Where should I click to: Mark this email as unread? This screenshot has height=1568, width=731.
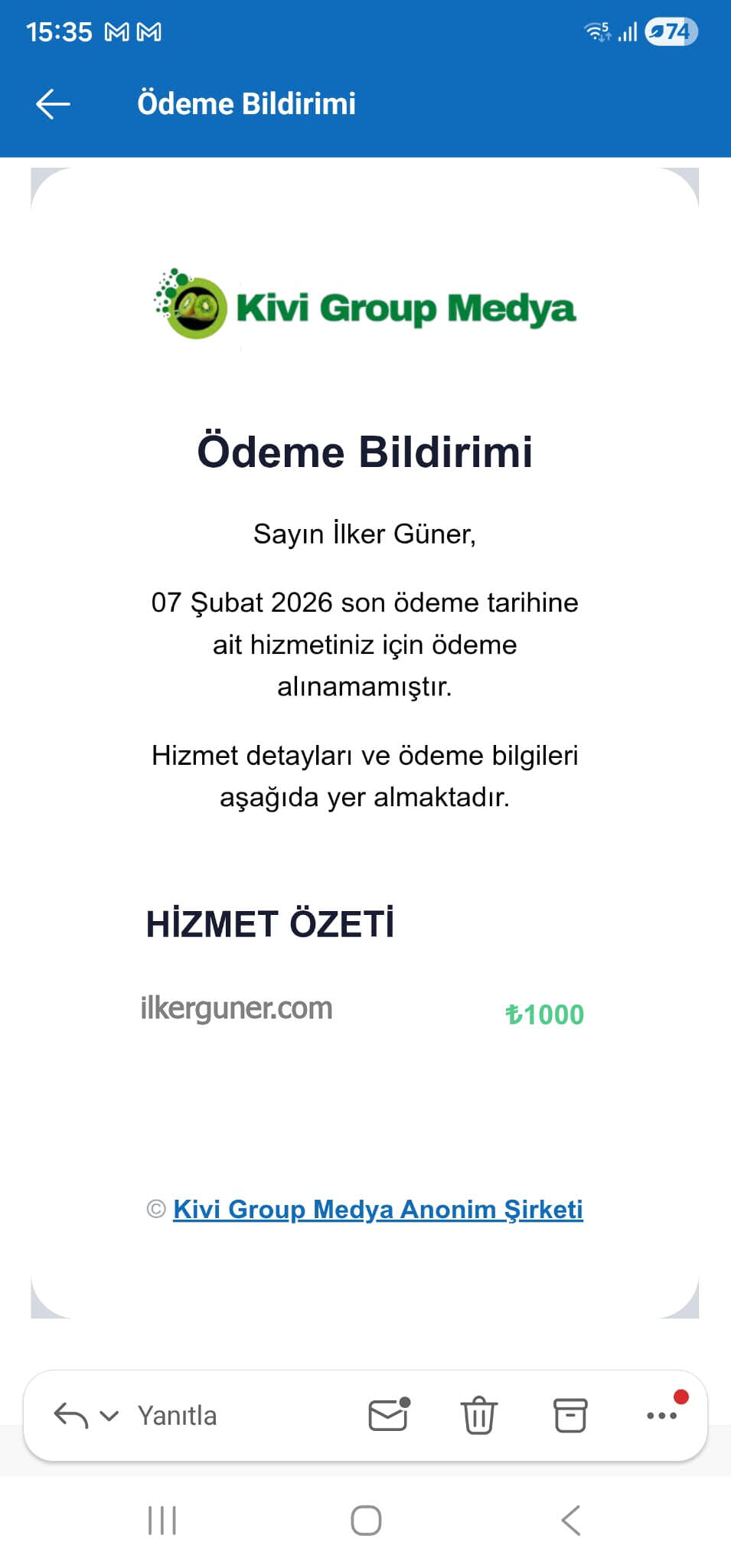point(389,1415)
